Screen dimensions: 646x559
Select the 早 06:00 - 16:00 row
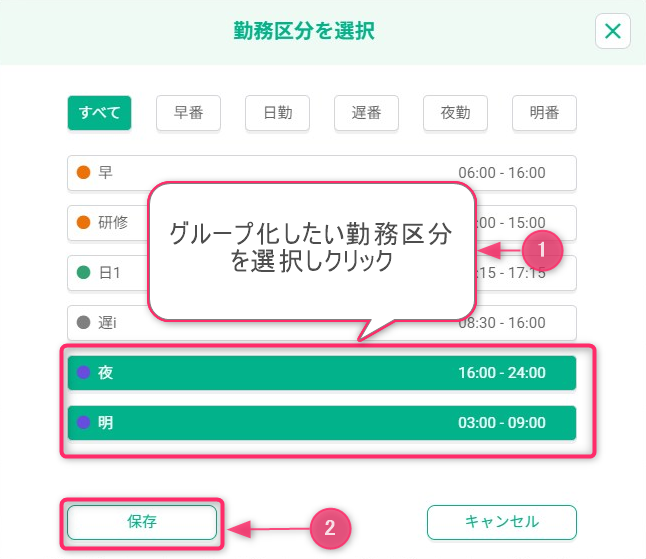click(322, 173)
